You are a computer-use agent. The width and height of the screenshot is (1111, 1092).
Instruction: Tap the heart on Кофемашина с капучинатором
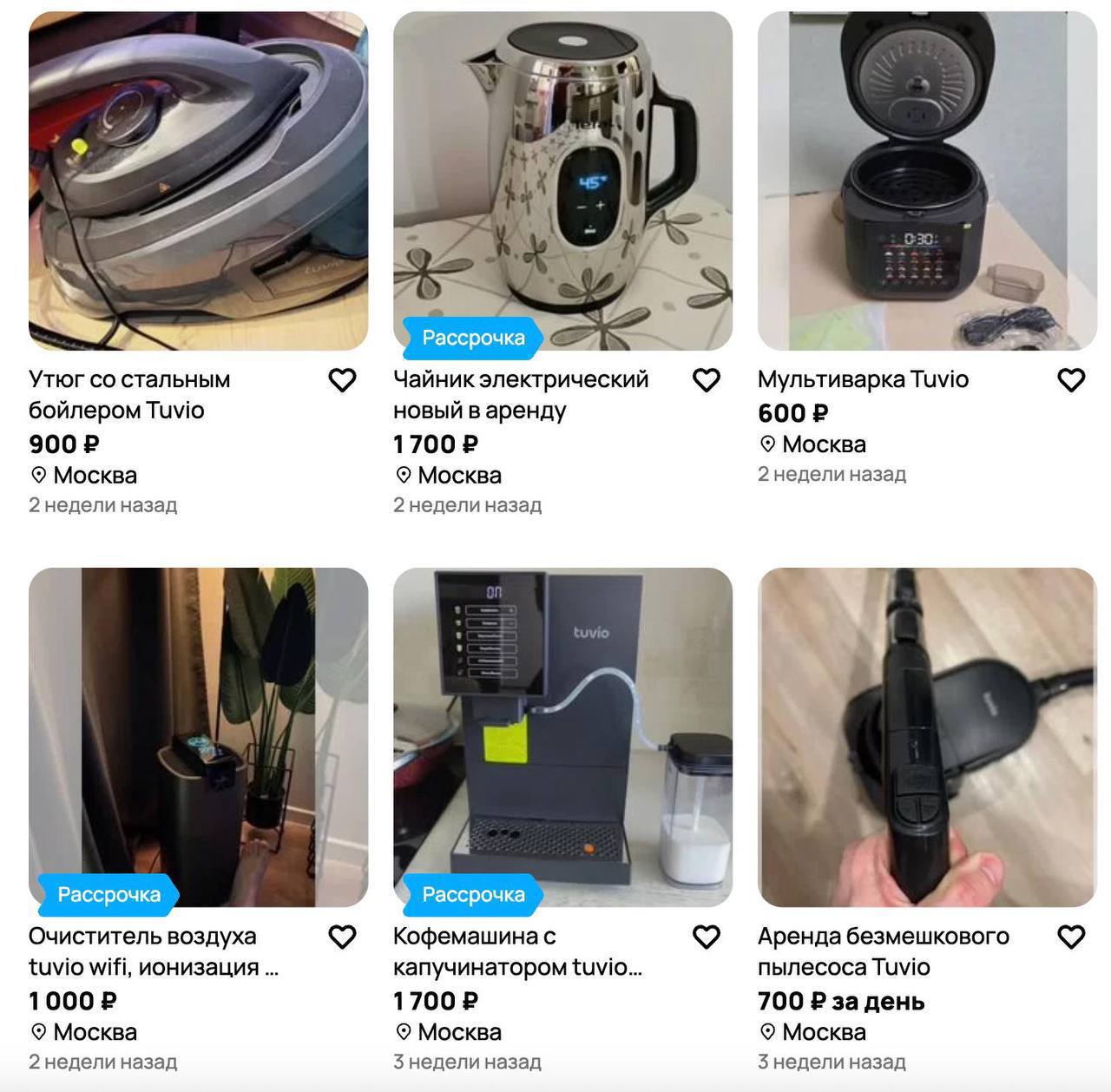[707, 937]
